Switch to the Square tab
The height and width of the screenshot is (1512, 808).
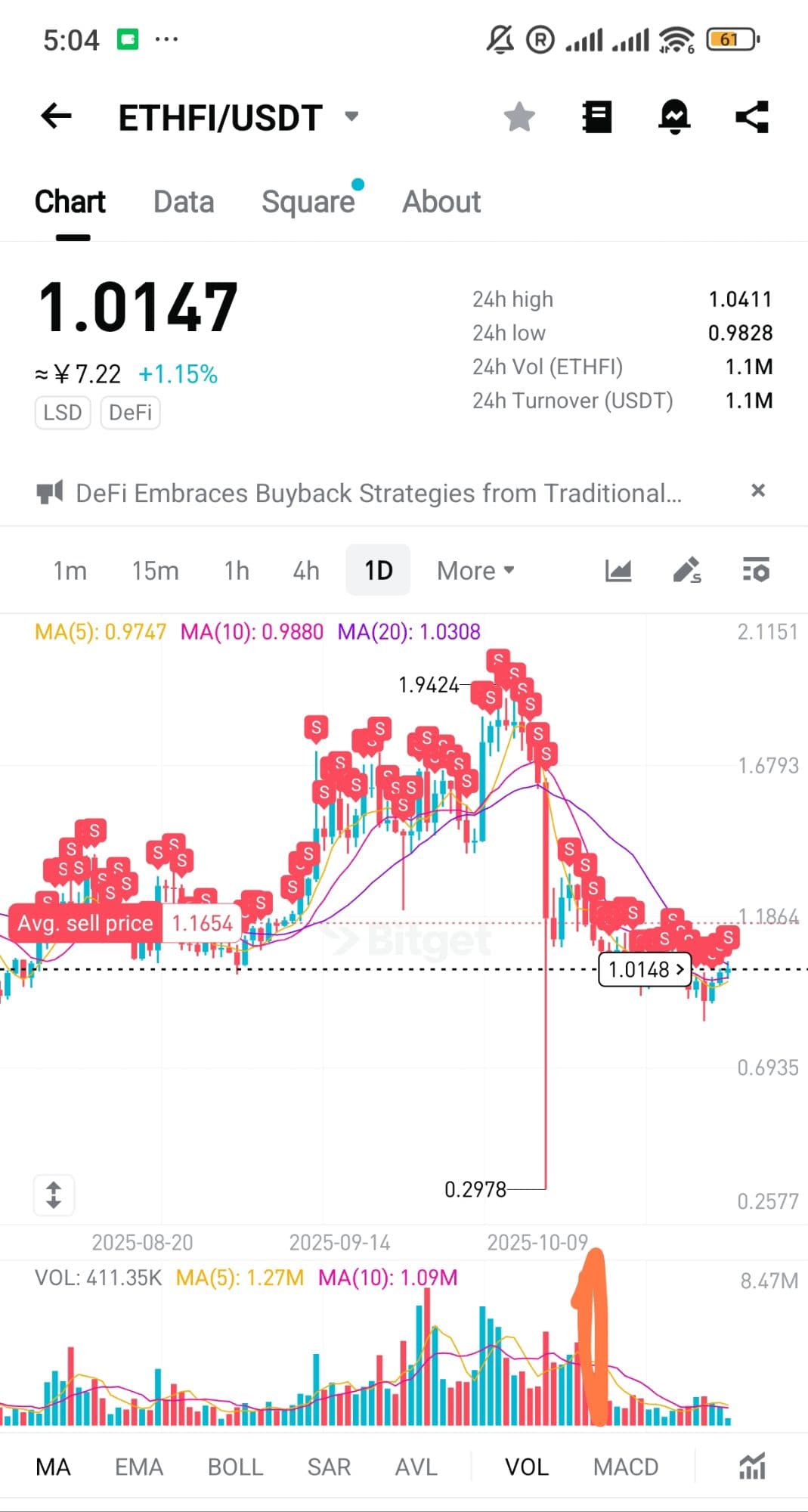pos(308,202)
